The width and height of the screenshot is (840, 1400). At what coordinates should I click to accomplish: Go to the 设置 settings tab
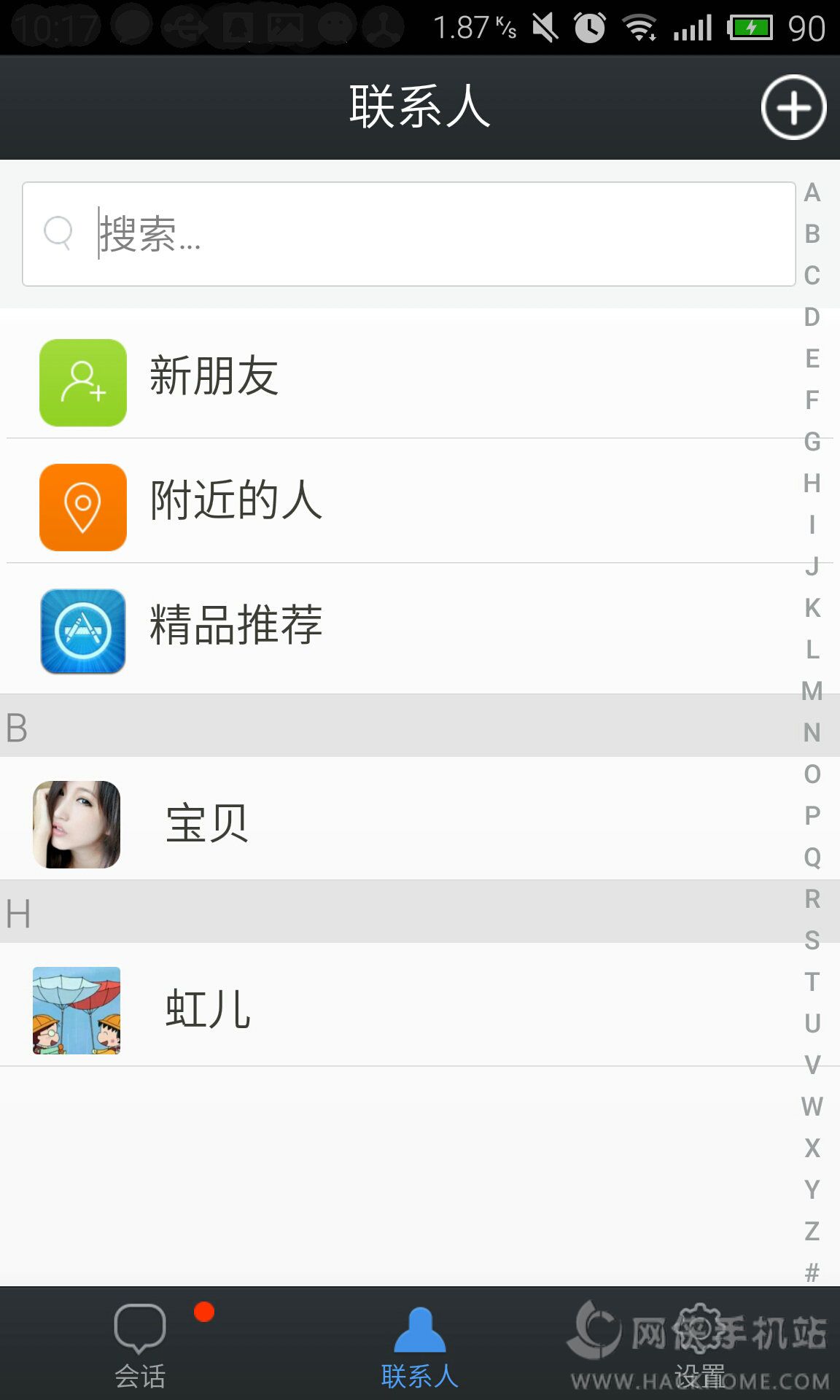[699, 1345]
